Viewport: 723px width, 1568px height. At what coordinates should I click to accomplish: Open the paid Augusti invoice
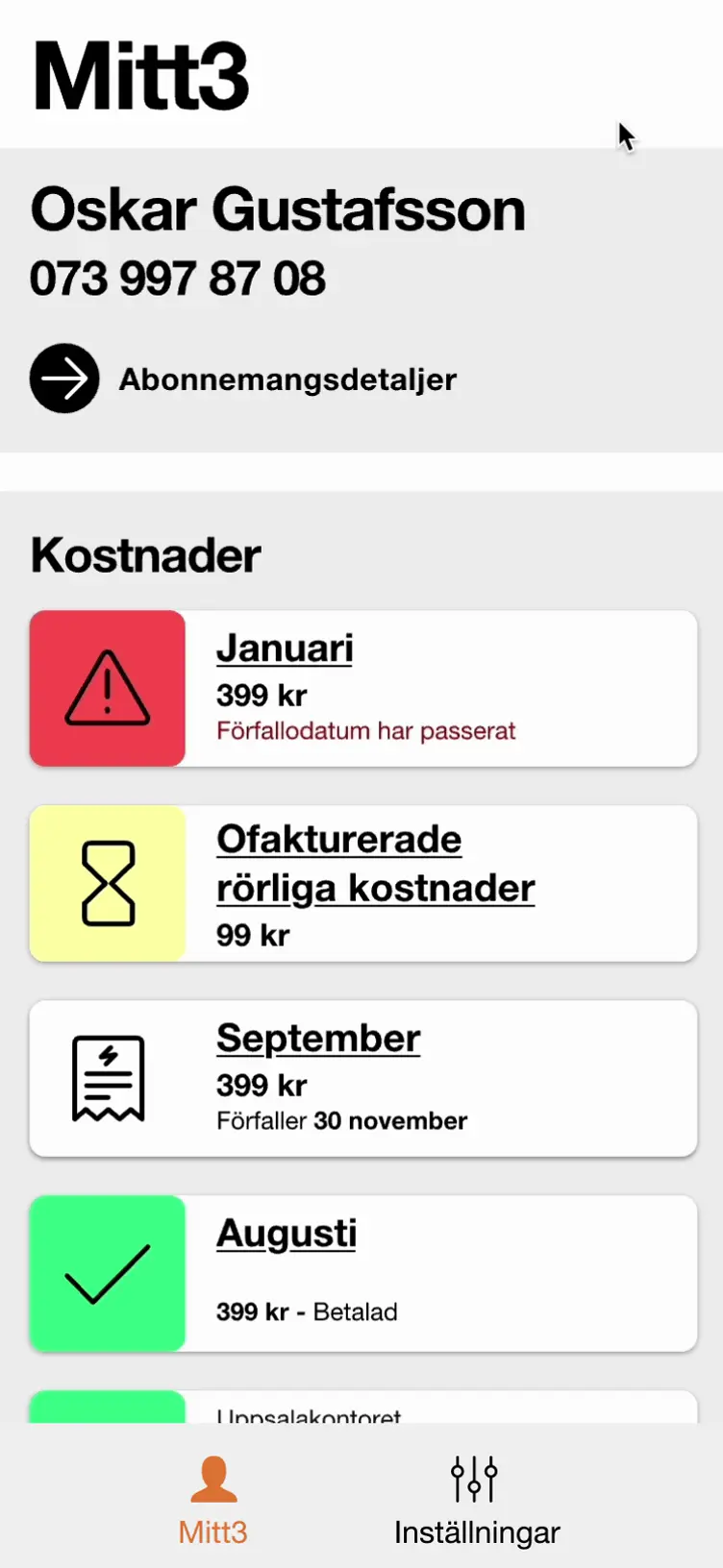click(287, 1234)
